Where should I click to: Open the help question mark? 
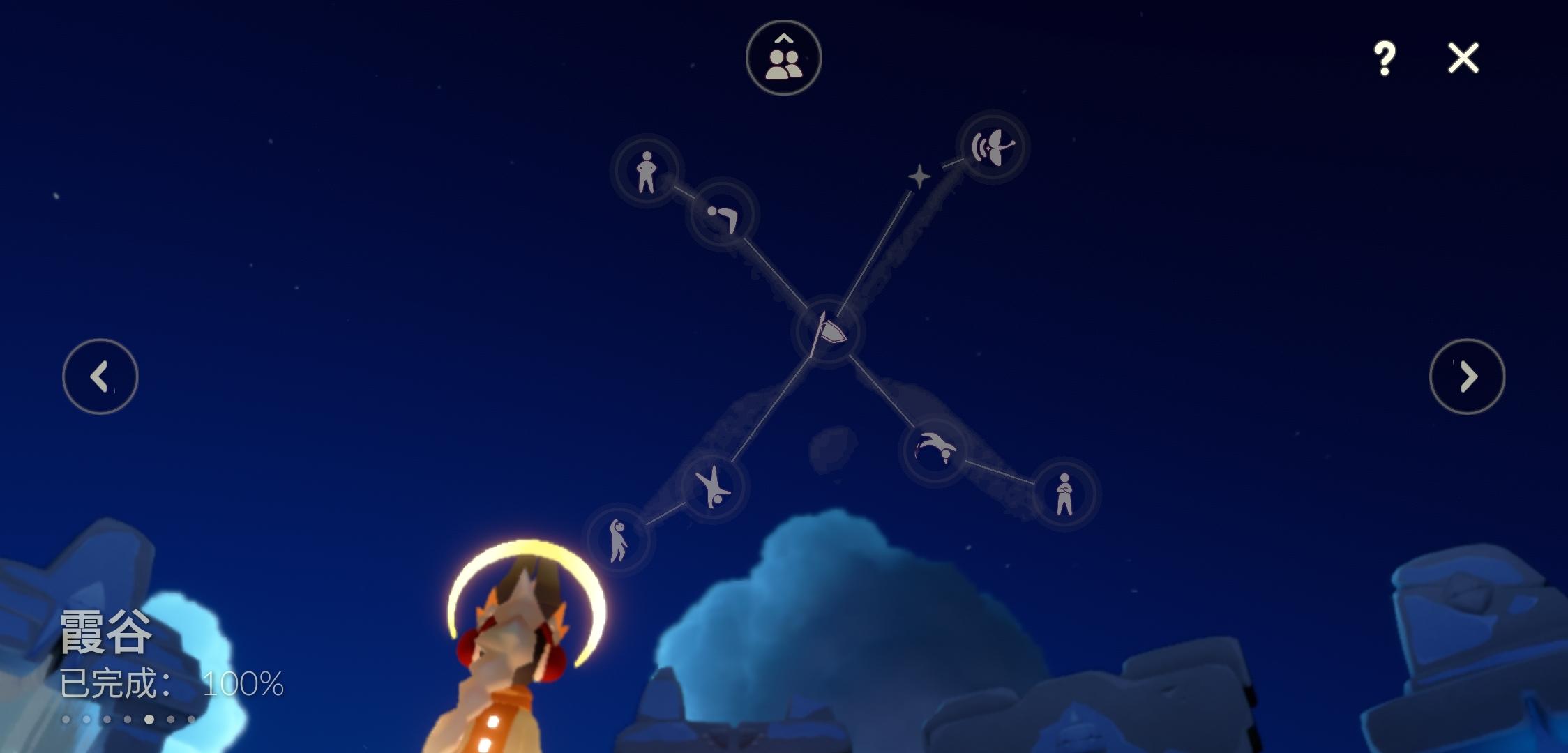1385,58
